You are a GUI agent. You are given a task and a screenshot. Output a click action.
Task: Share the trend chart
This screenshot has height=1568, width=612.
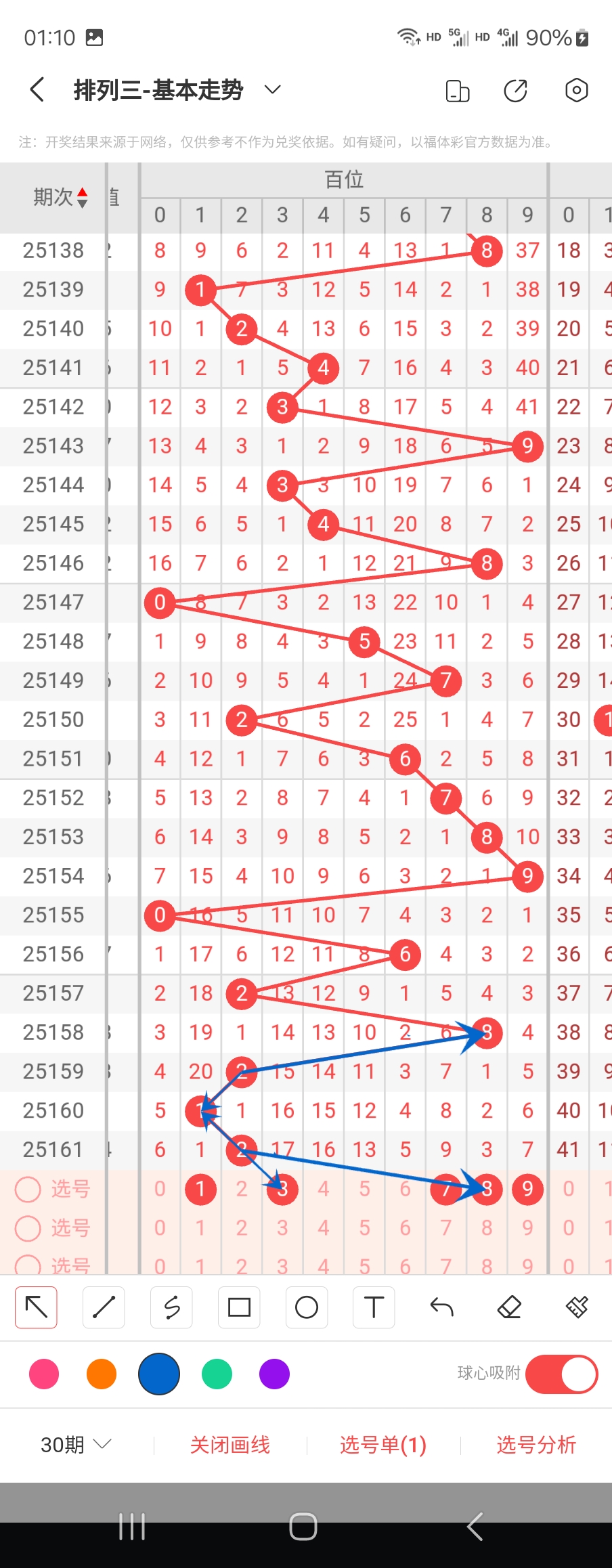click(515, 90)
